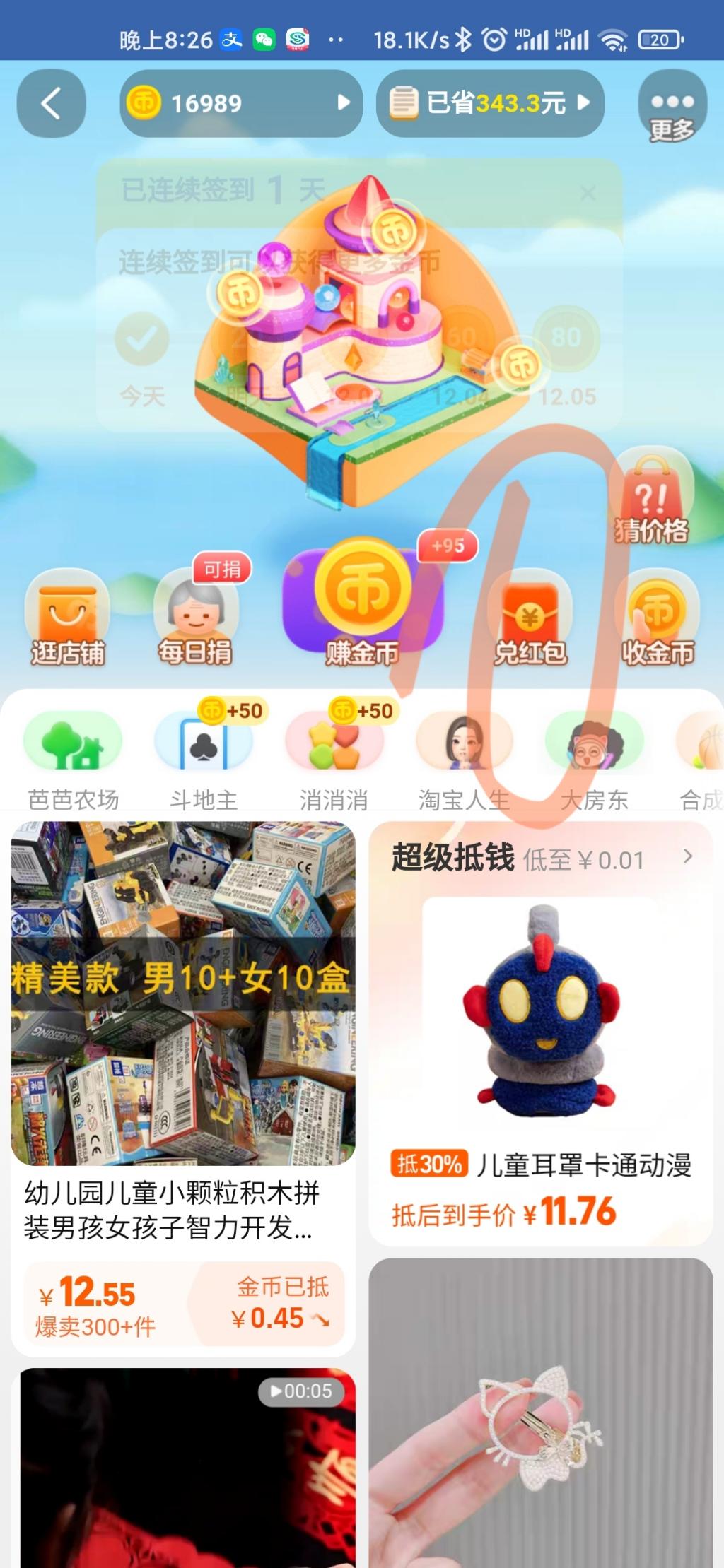View the 已省343.3元 savings details

(x=490, y=104)
